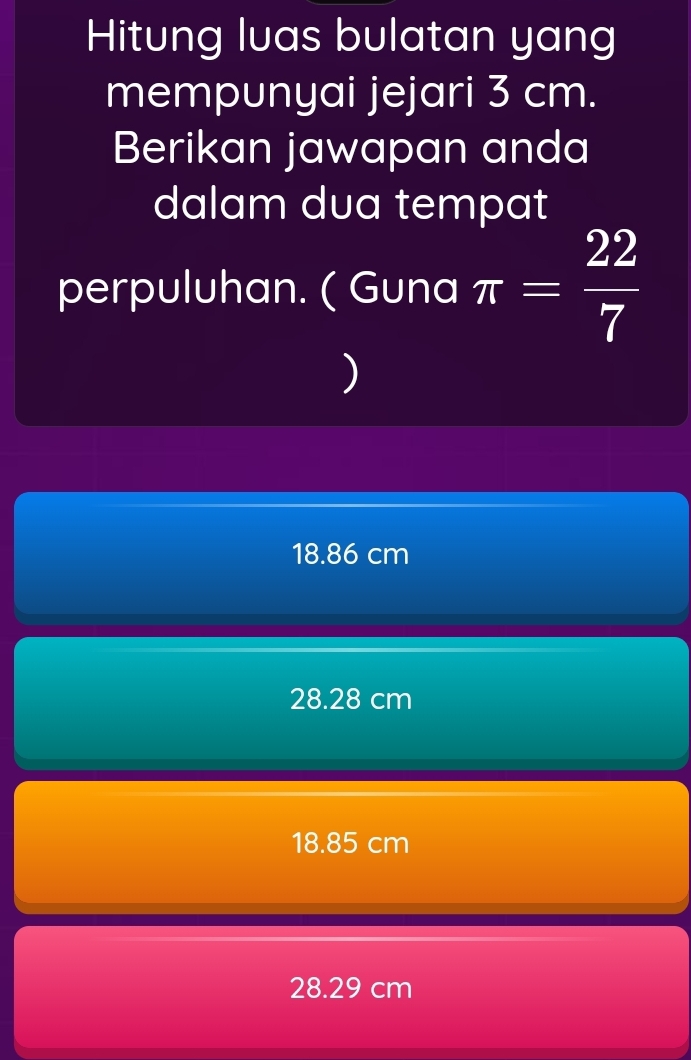
Task: Pick 18.85 cm as the answer
Action: (x=350, y=844)
